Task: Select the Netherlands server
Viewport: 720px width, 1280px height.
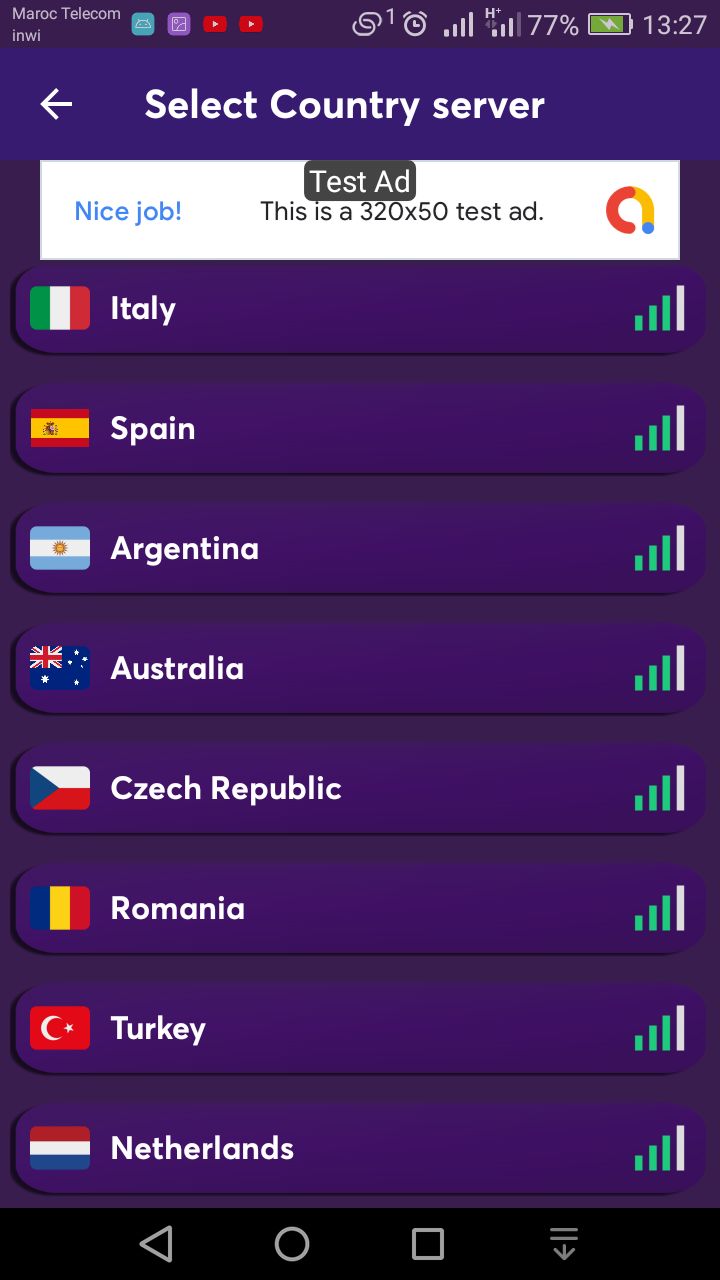Action: pyautogui.click(x=360, y=1149)
